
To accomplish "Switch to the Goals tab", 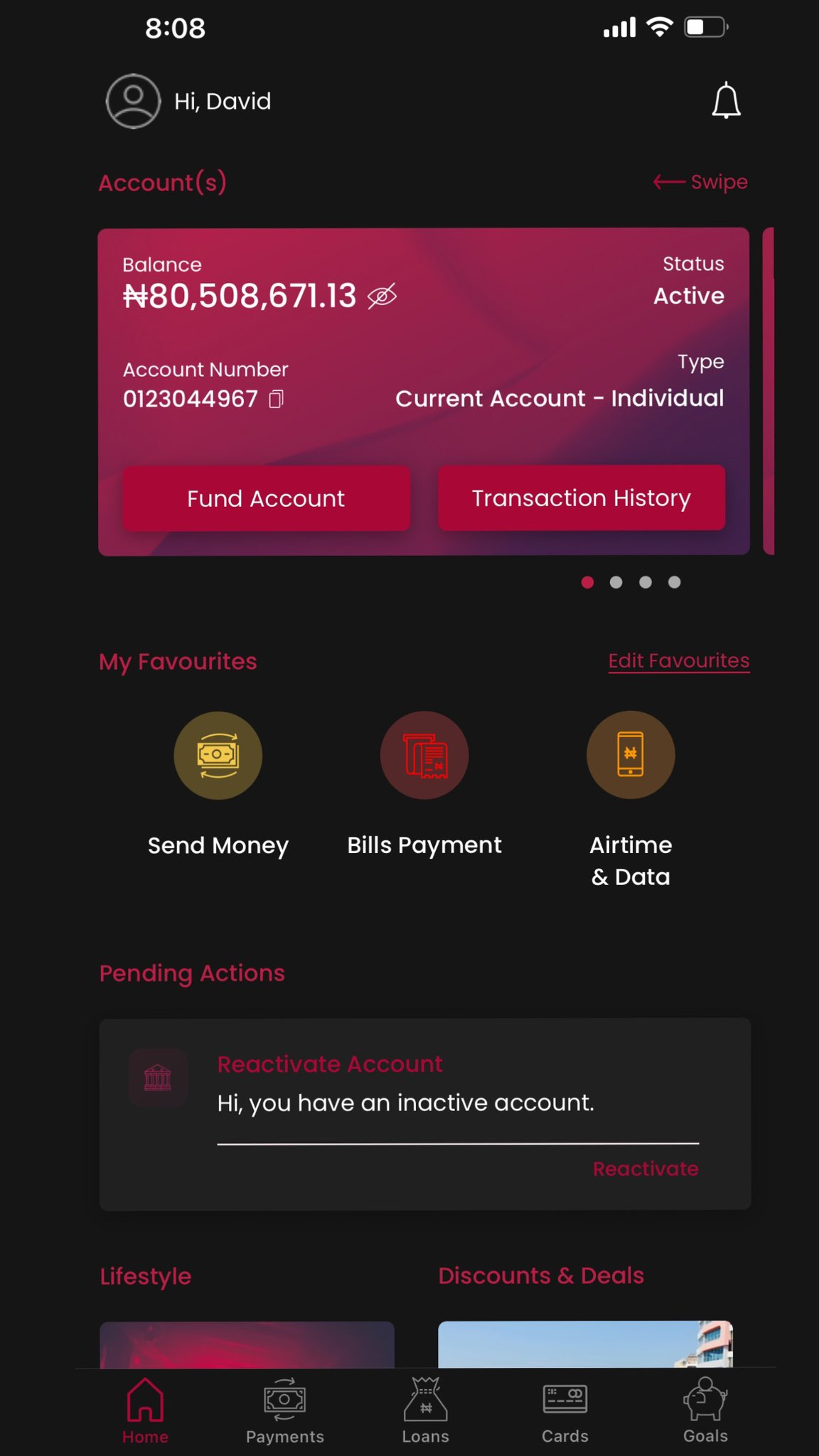I will (705, 1411).
